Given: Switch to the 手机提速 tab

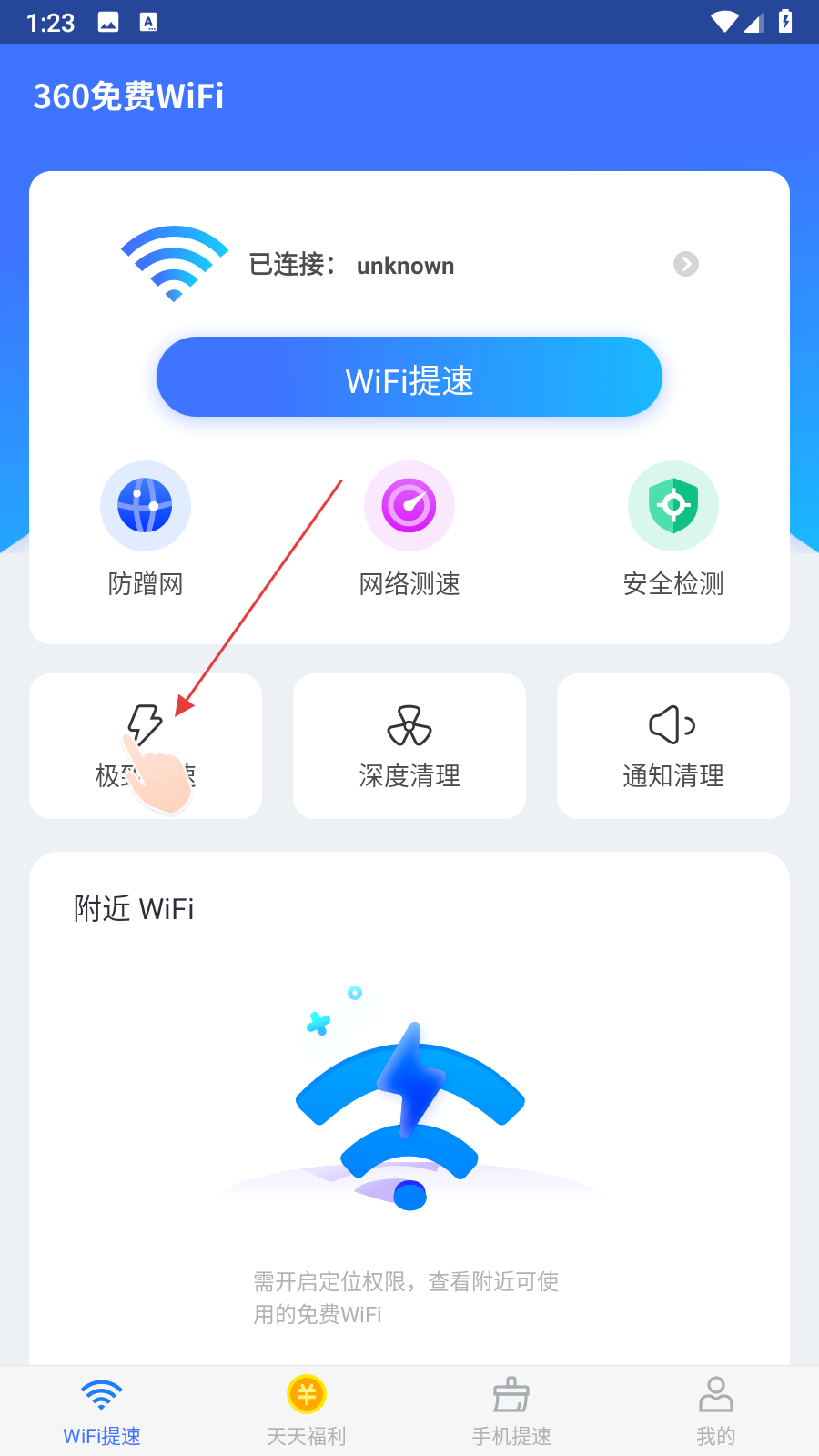Looking at the screenshot, I should (511, 1410).
